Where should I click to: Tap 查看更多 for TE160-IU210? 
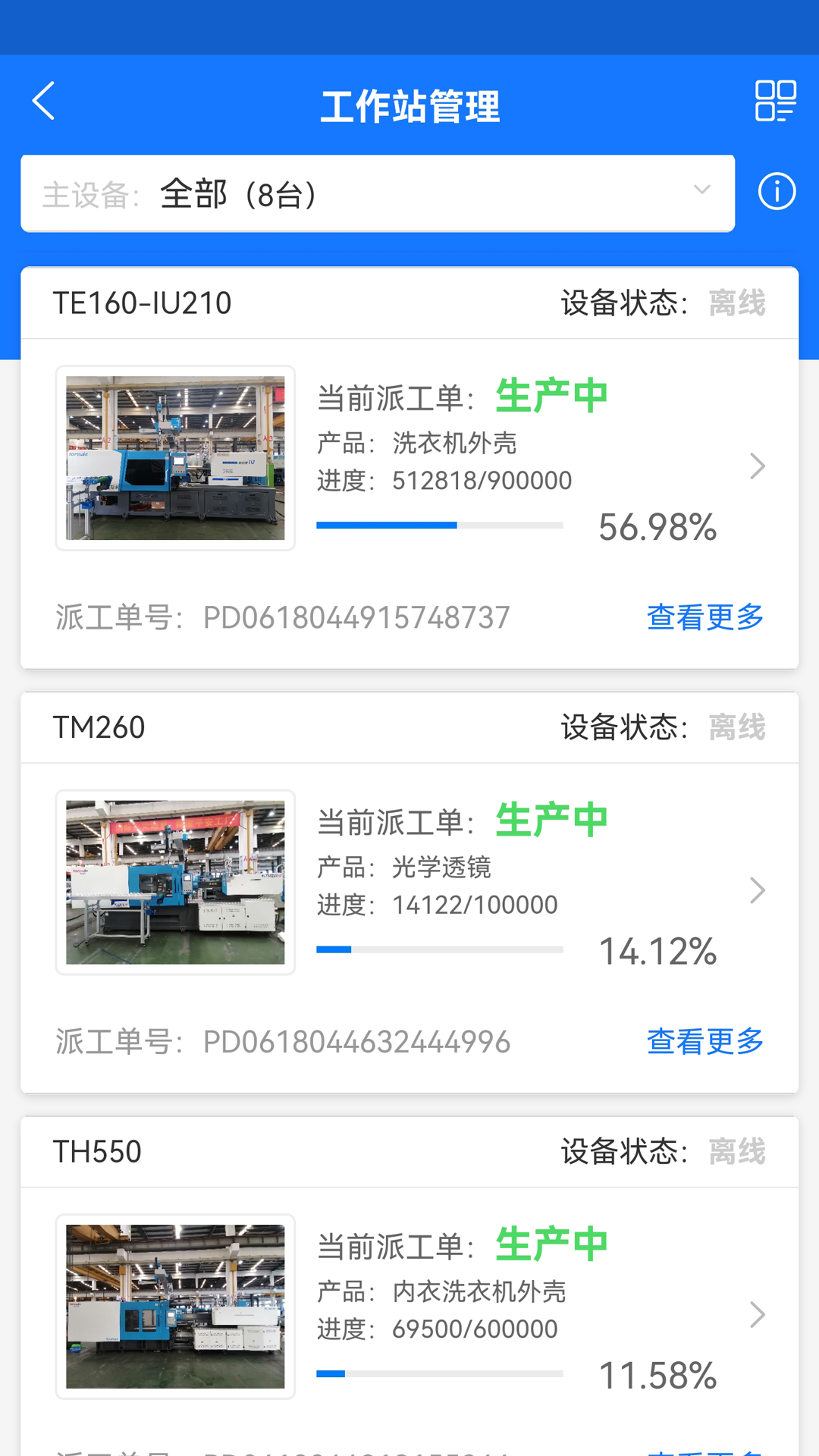(704, 617)
